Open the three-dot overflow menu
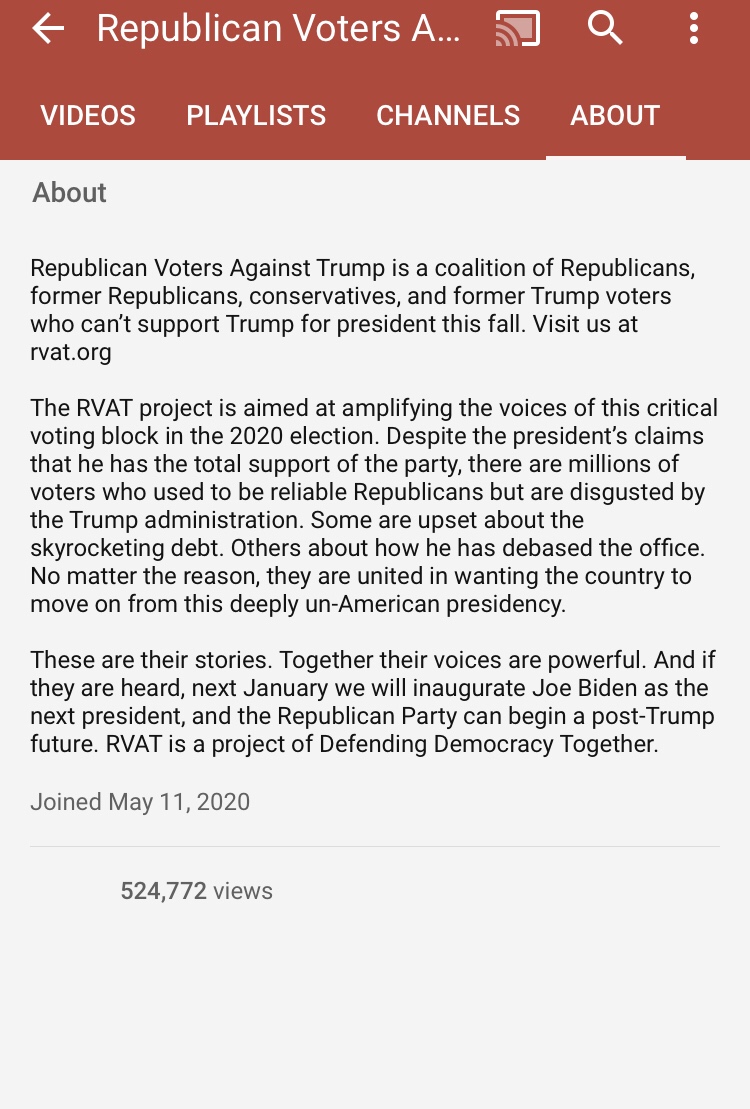The width and height of the screenshot is (750, 1109). (x=694, y=29)
